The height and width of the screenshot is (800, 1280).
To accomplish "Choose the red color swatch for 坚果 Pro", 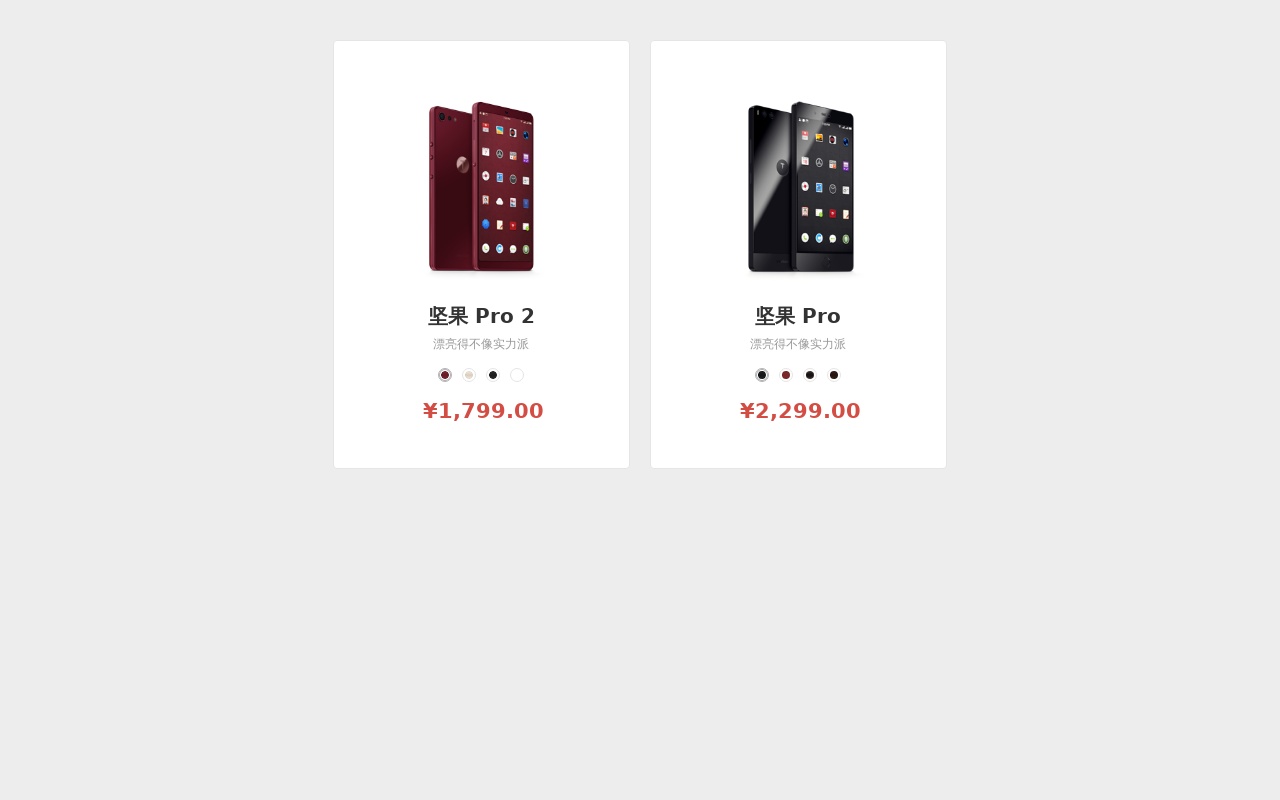I will pos(786,375).
